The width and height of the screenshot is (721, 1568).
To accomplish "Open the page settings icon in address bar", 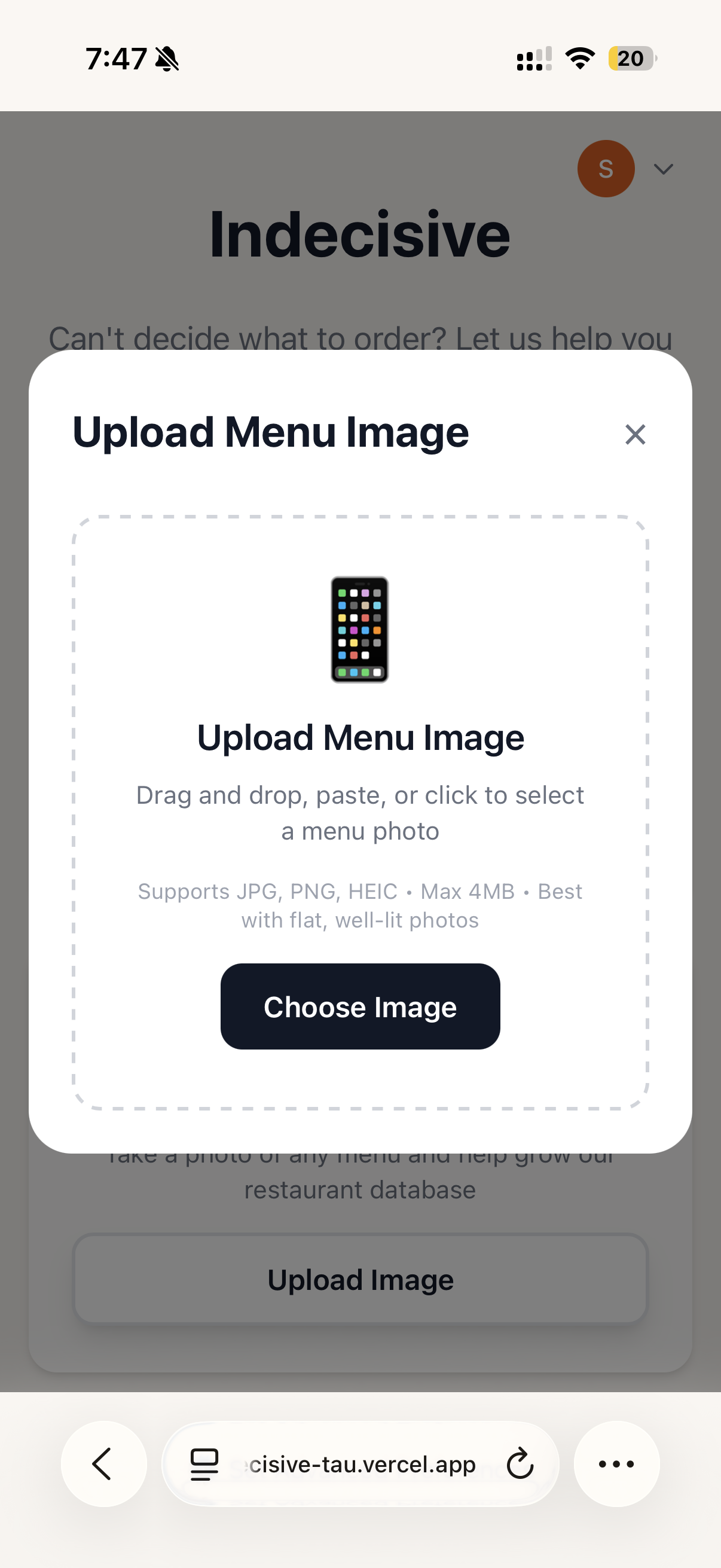I will tap(204, 1463).
